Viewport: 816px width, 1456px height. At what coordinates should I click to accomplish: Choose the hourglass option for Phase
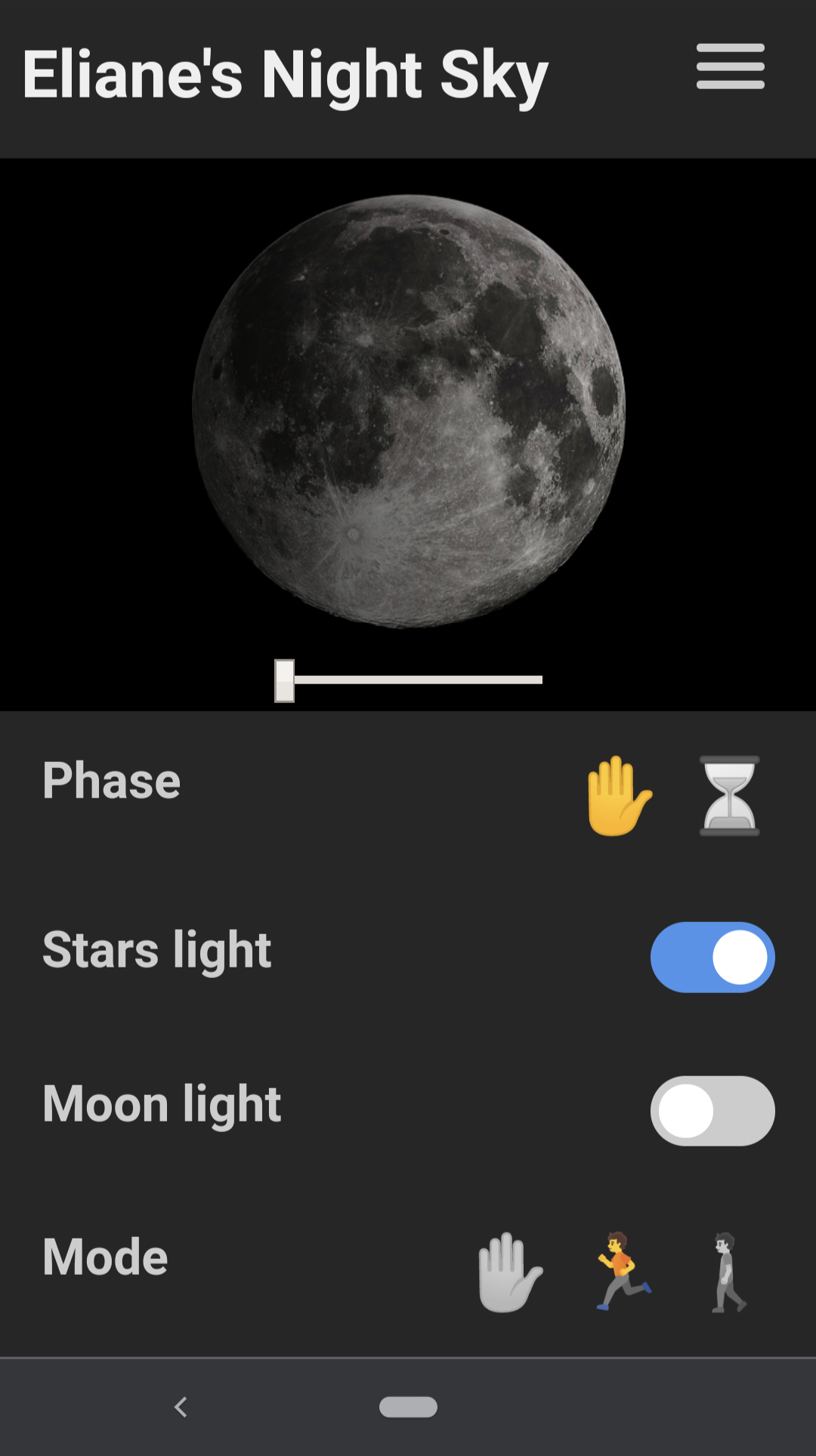click(729, 796)
